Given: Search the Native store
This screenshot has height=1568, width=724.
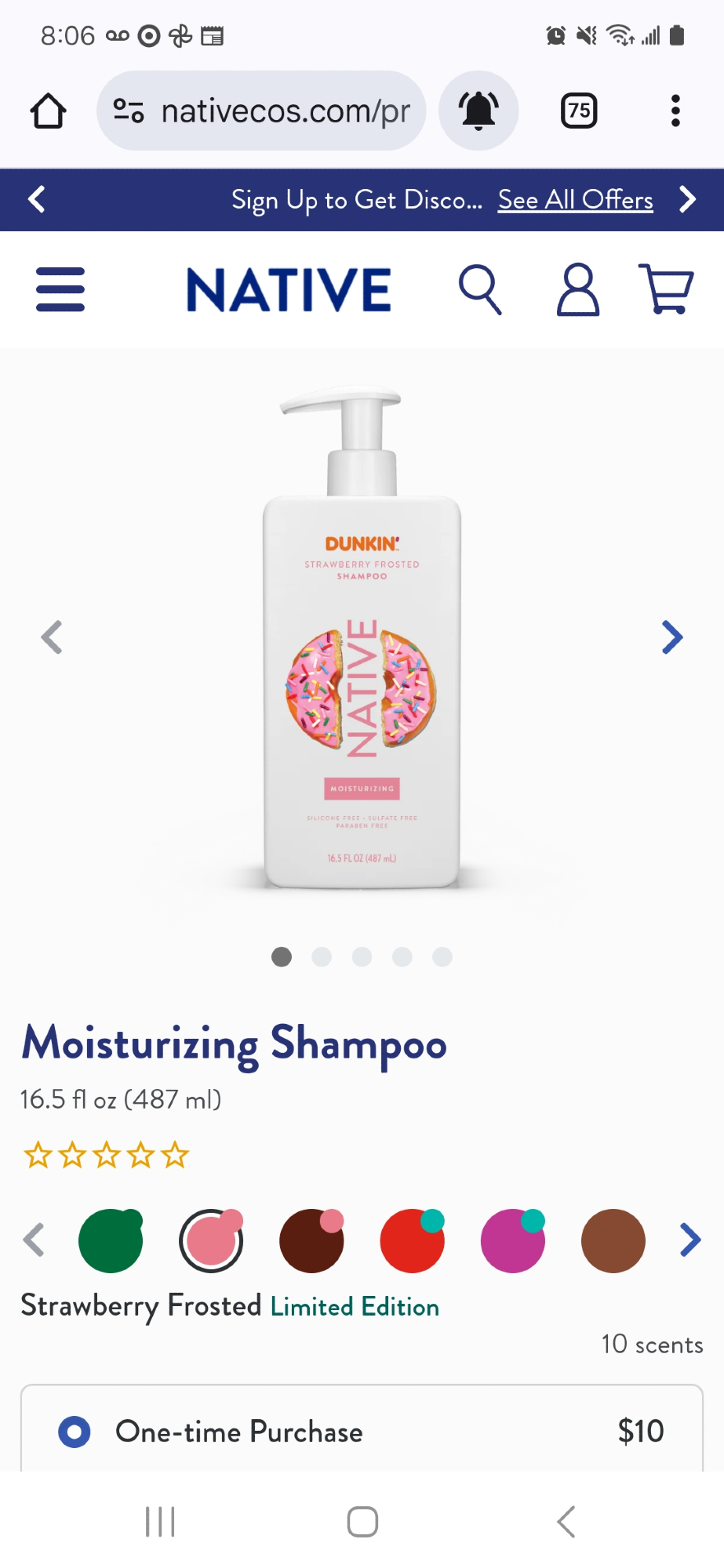Looking at the screenshot, I should coord(480,289).
